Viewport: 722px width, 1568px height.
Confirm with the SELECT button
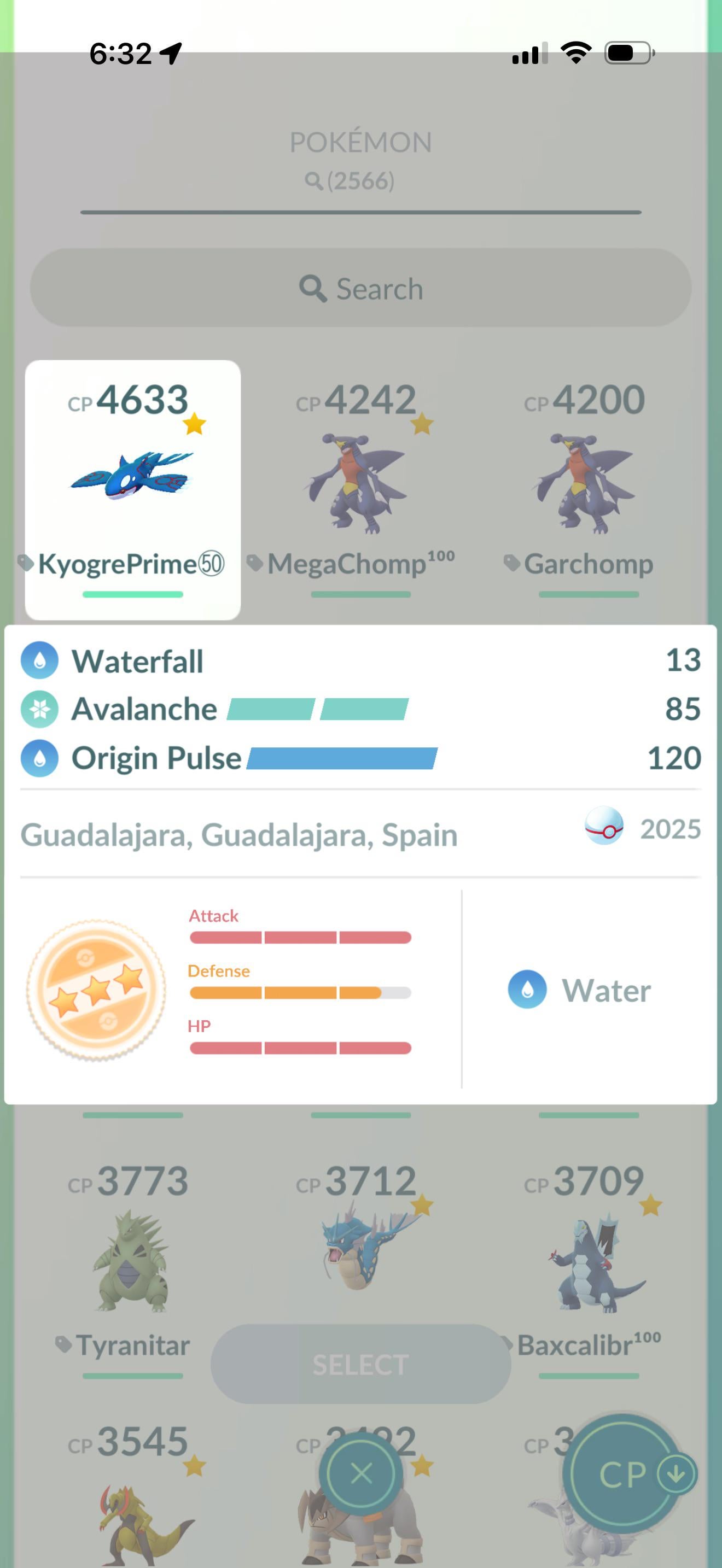[x=360, y=1364]
